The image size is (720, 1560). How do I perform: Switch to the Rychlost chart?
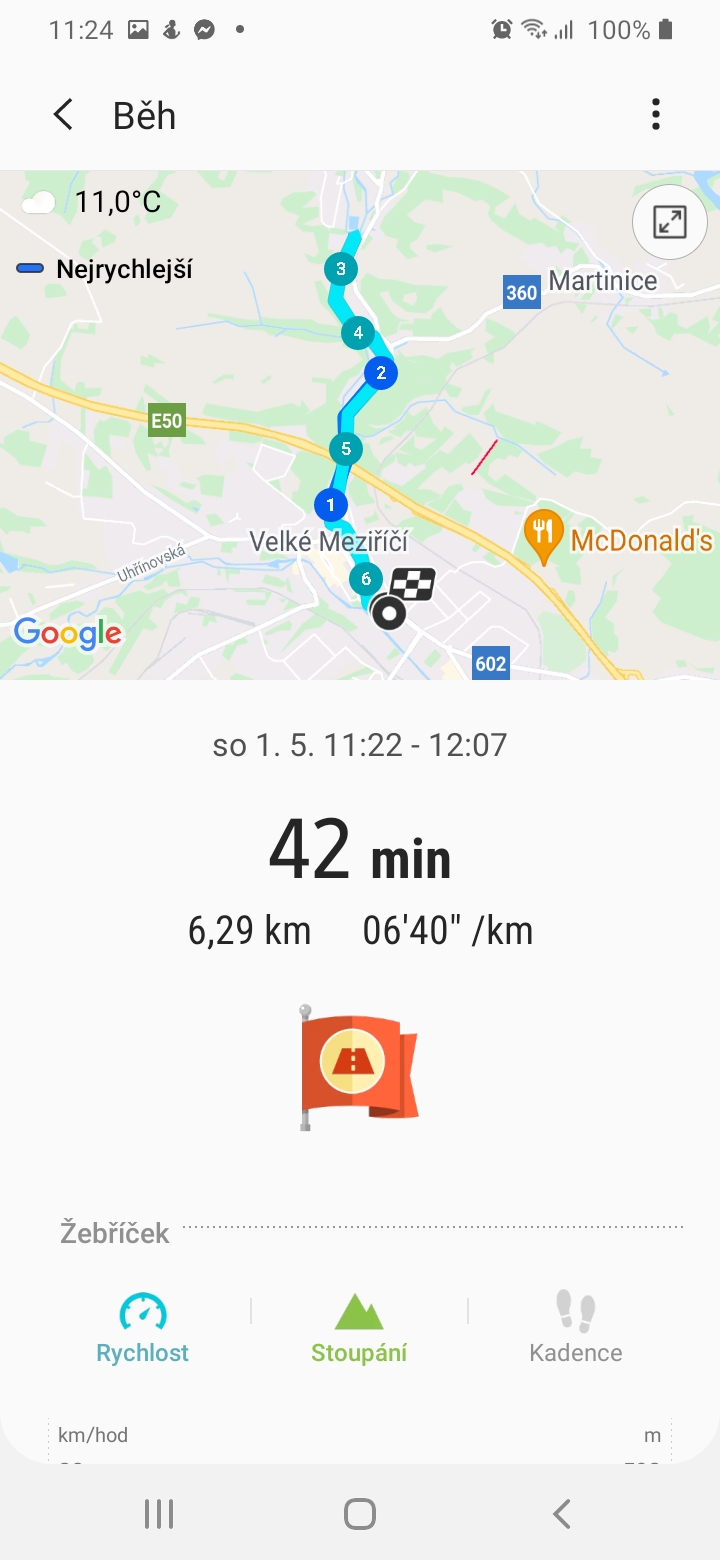pyautogui.click(x=143, y=1328)
